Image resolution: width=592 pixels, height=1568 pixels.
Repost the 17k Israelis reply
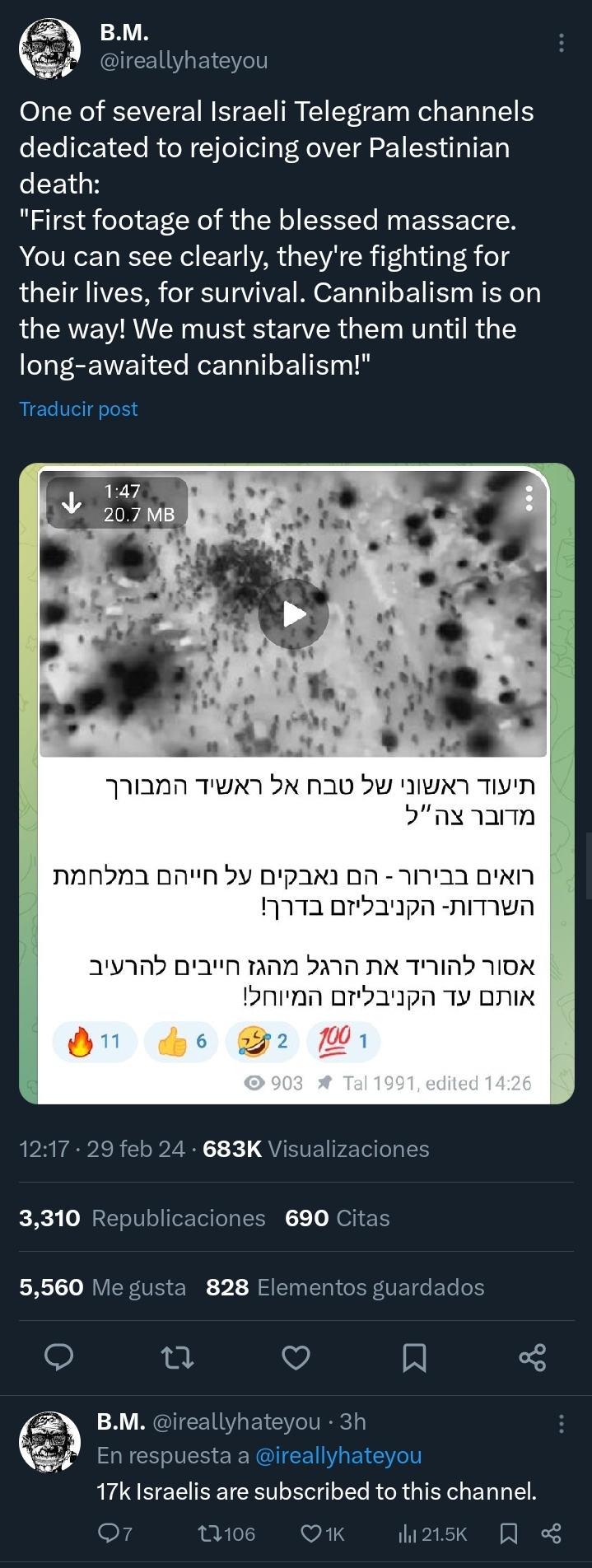click(x=226, y=1533)
